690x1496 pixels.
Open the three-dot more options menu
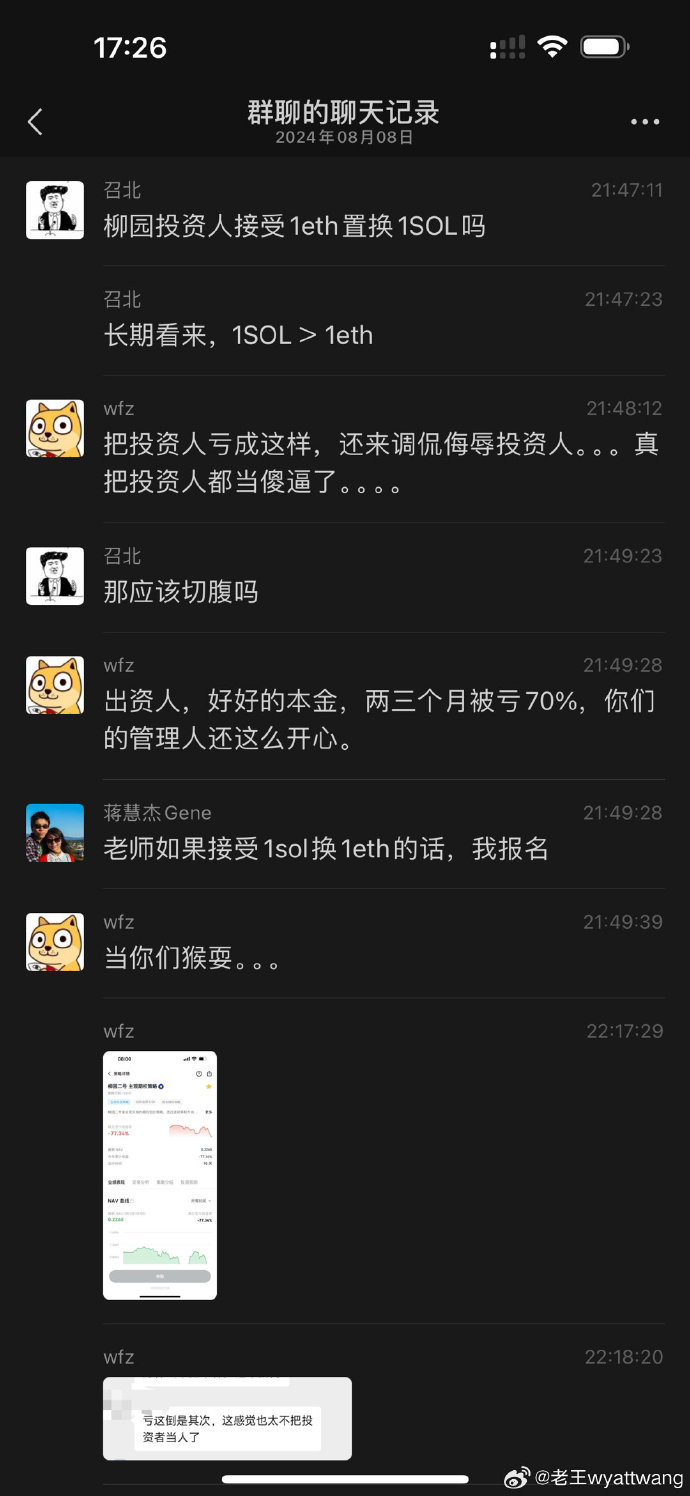(x=645, y=122)
